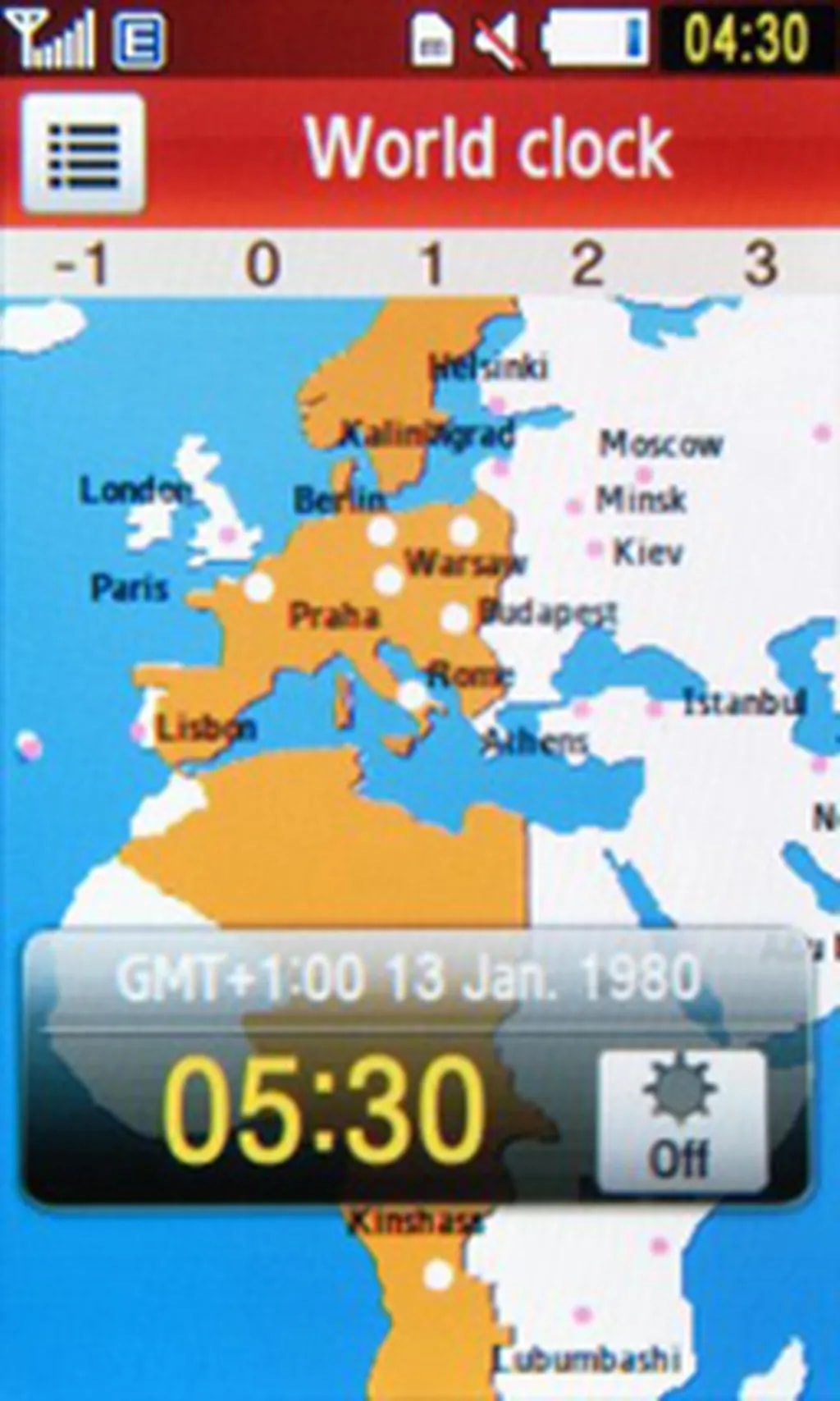Select the GMT +2 time zone
The height and width of the screenshot is (1401, 840).
tap(587, 265)
